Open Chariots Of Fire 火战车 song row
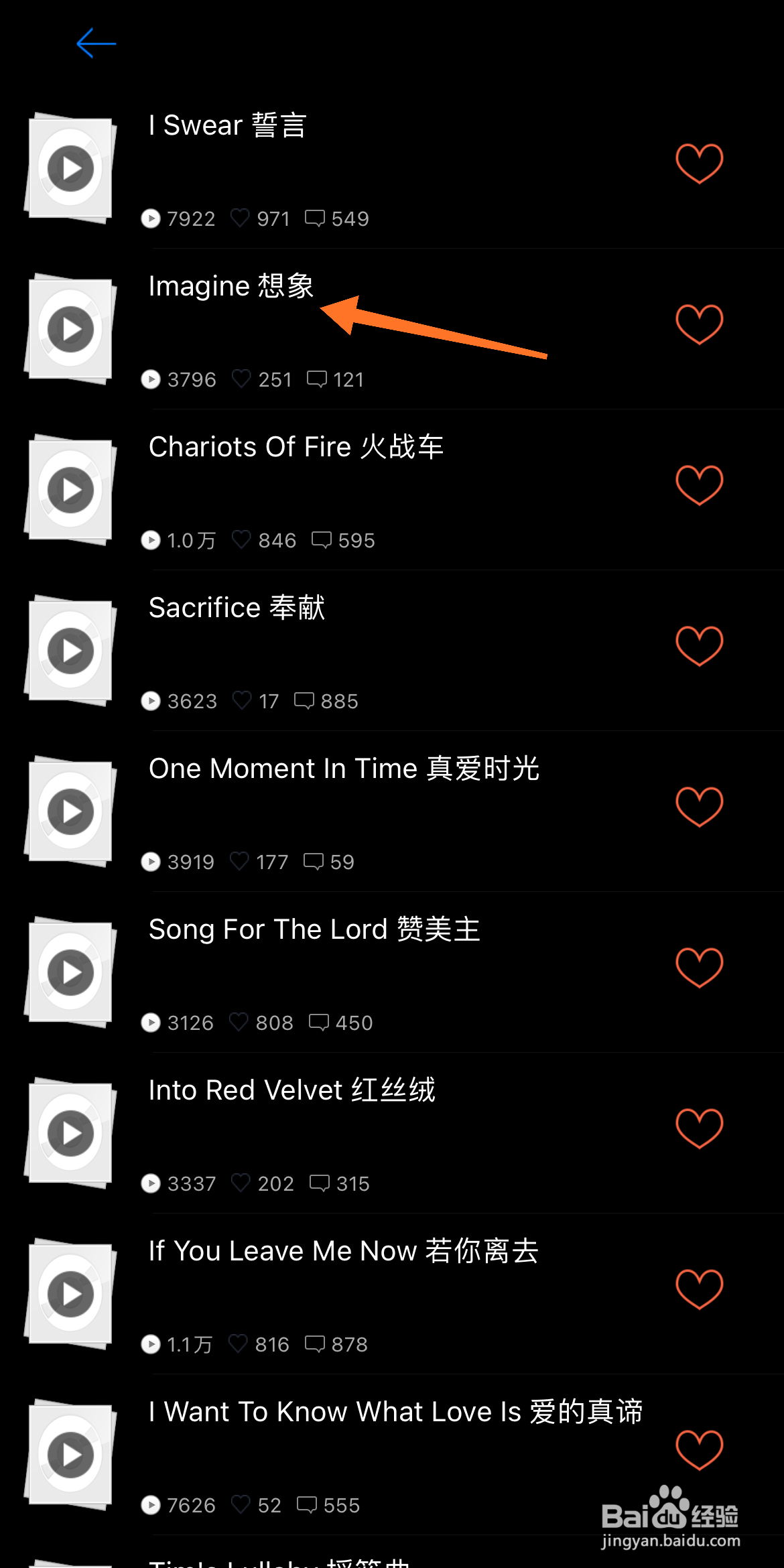The width and height of the screenshot is (784, 1568). pyautogui.click(x=392, y=490)
